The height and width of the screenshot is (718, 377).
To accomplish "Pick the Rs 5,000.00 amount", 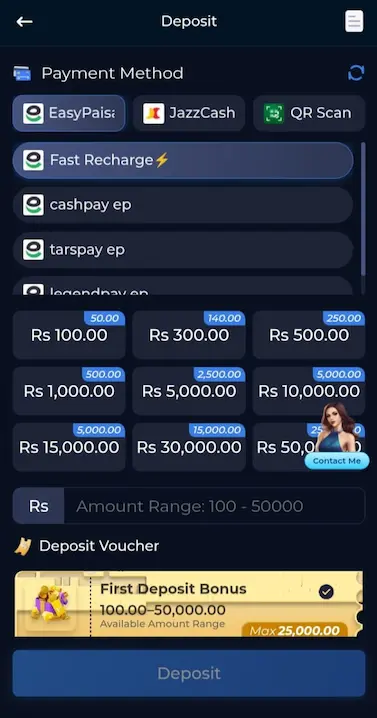I will [x=189, y=391].
